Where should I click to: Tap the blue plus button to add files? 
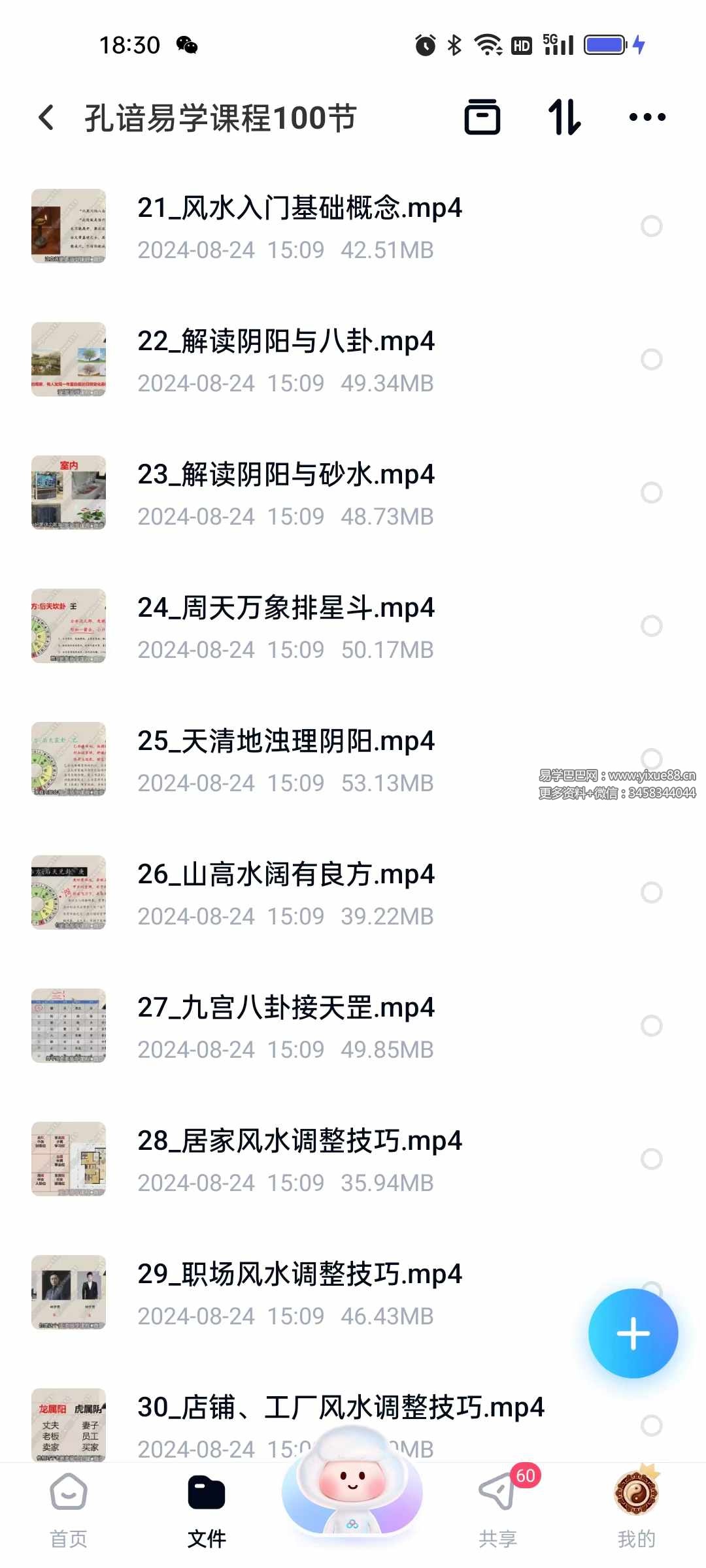coord(632,1334)
